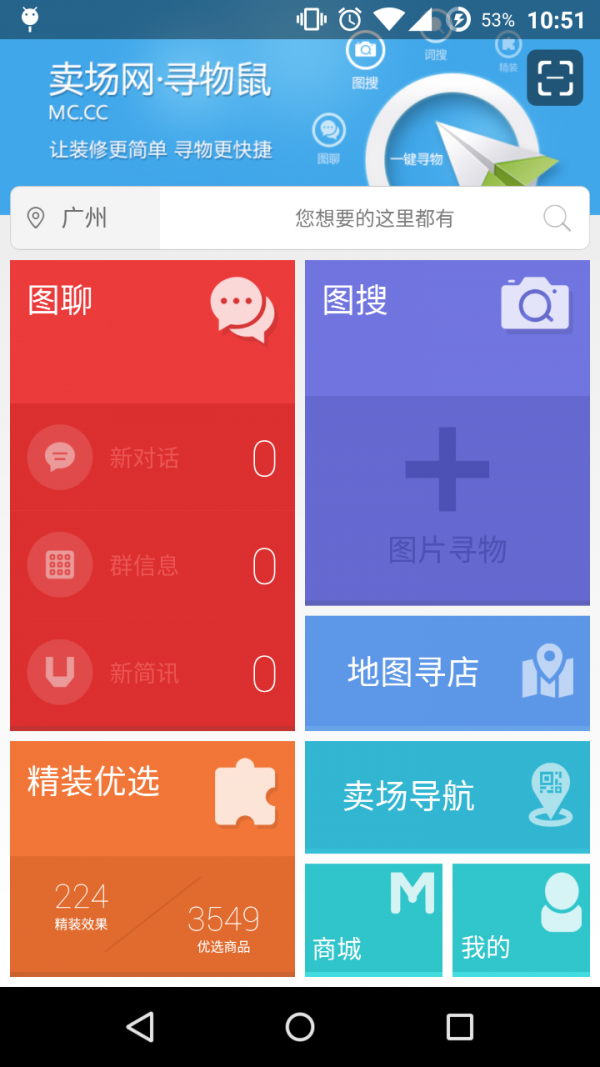
Task: Open 群信息 row
Action: [x=152, y=565]
